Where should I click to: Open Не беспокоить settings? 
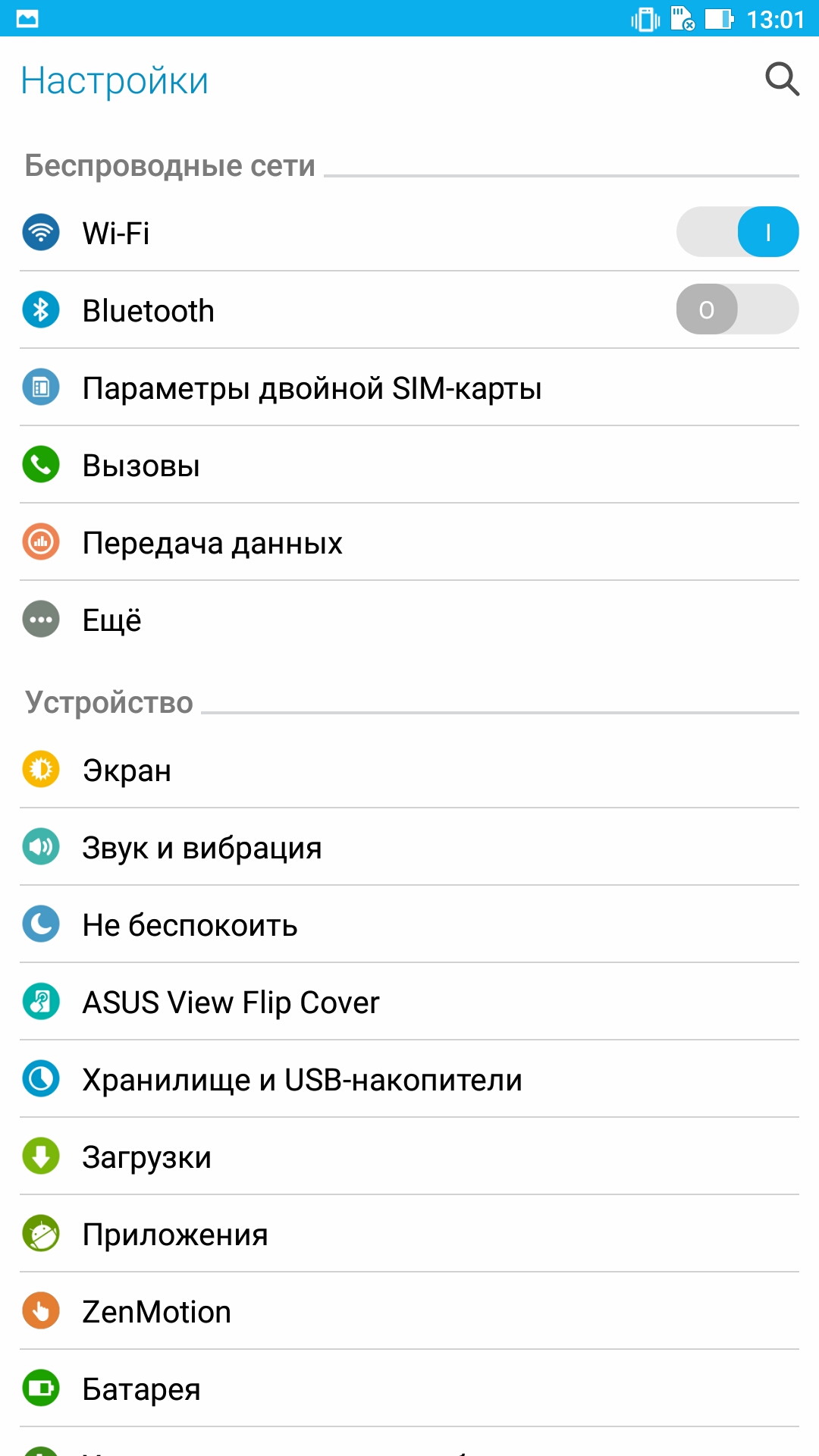[x=409, y=924]
